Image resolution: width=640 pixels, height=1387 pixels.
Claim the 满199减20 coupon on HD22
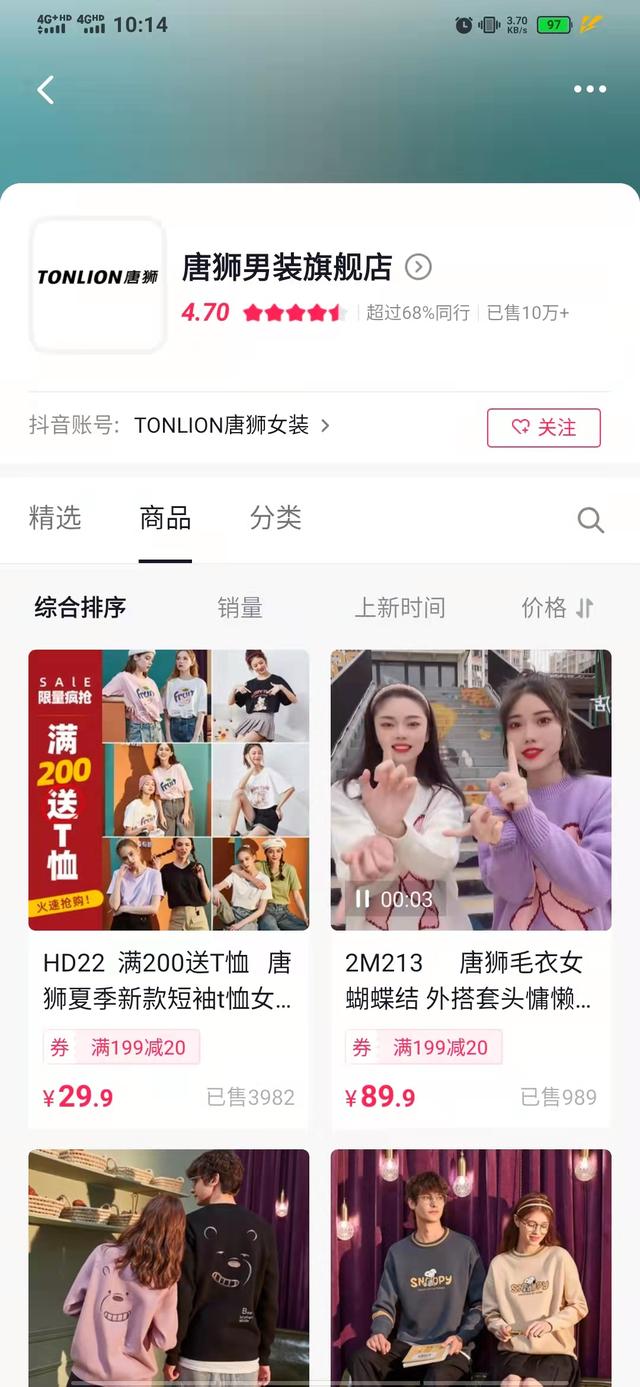pyautogui.click(x=122, y=1047)
